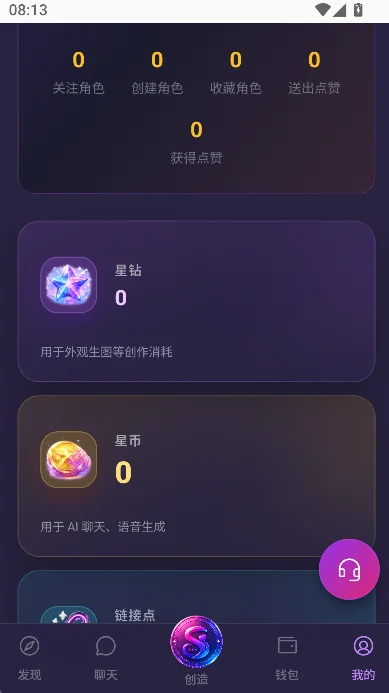The image size is (389, 693).
Task: Go to the 钱包 tab
Action: tap(287, 658)
